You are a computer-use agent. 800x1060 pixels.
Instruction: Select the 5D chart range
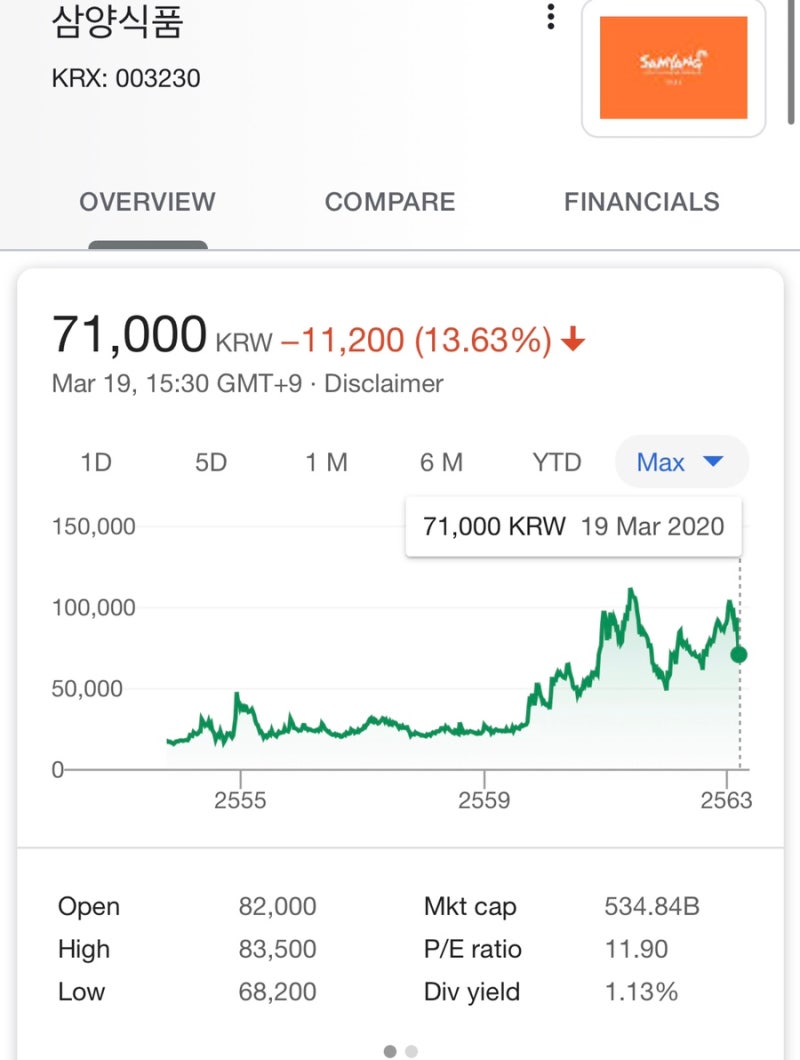pyautogui.click(x=209, y=462)
